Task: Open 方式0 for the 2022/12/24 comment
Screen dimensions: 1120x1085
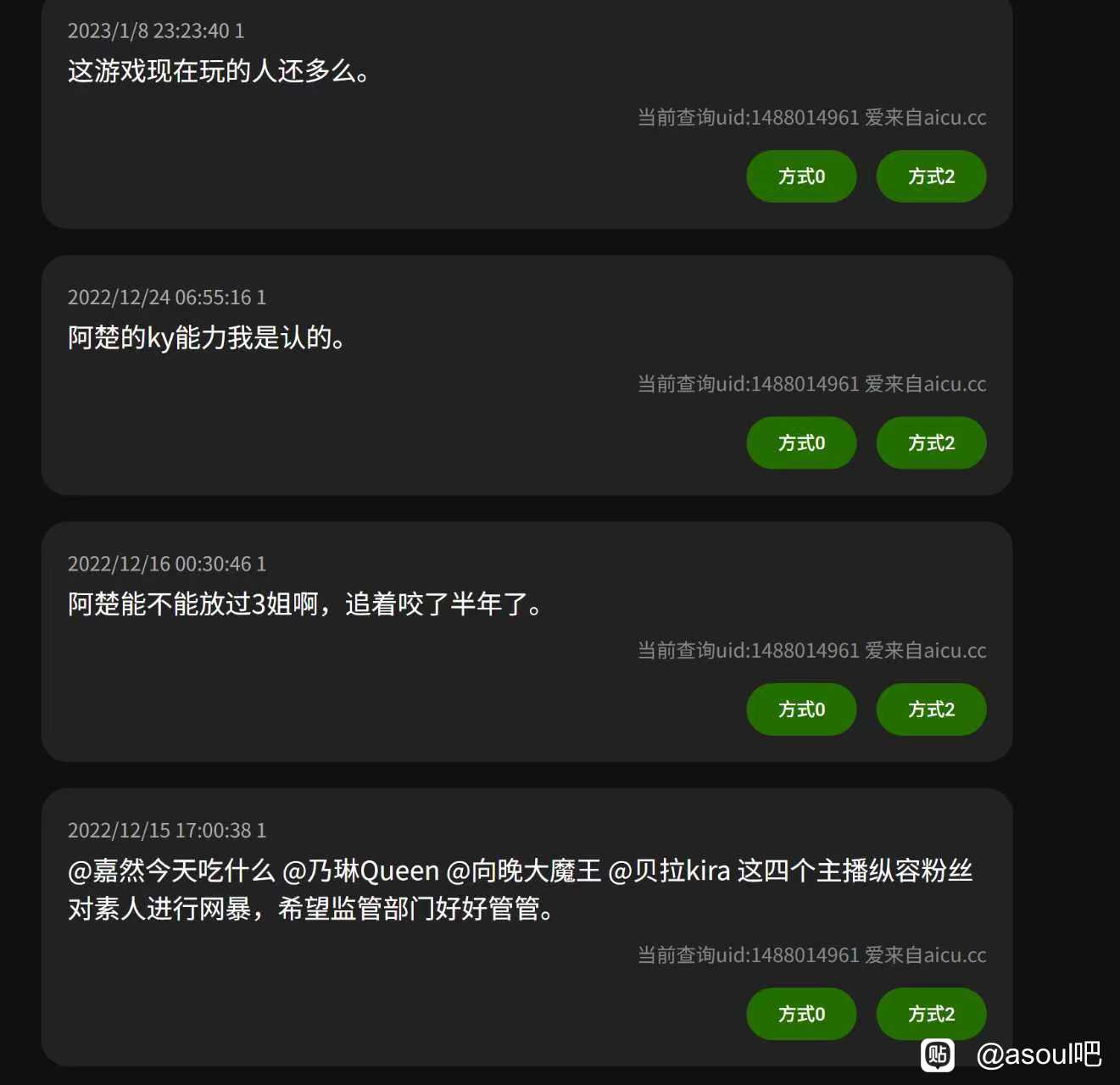Action: (801, 442)
